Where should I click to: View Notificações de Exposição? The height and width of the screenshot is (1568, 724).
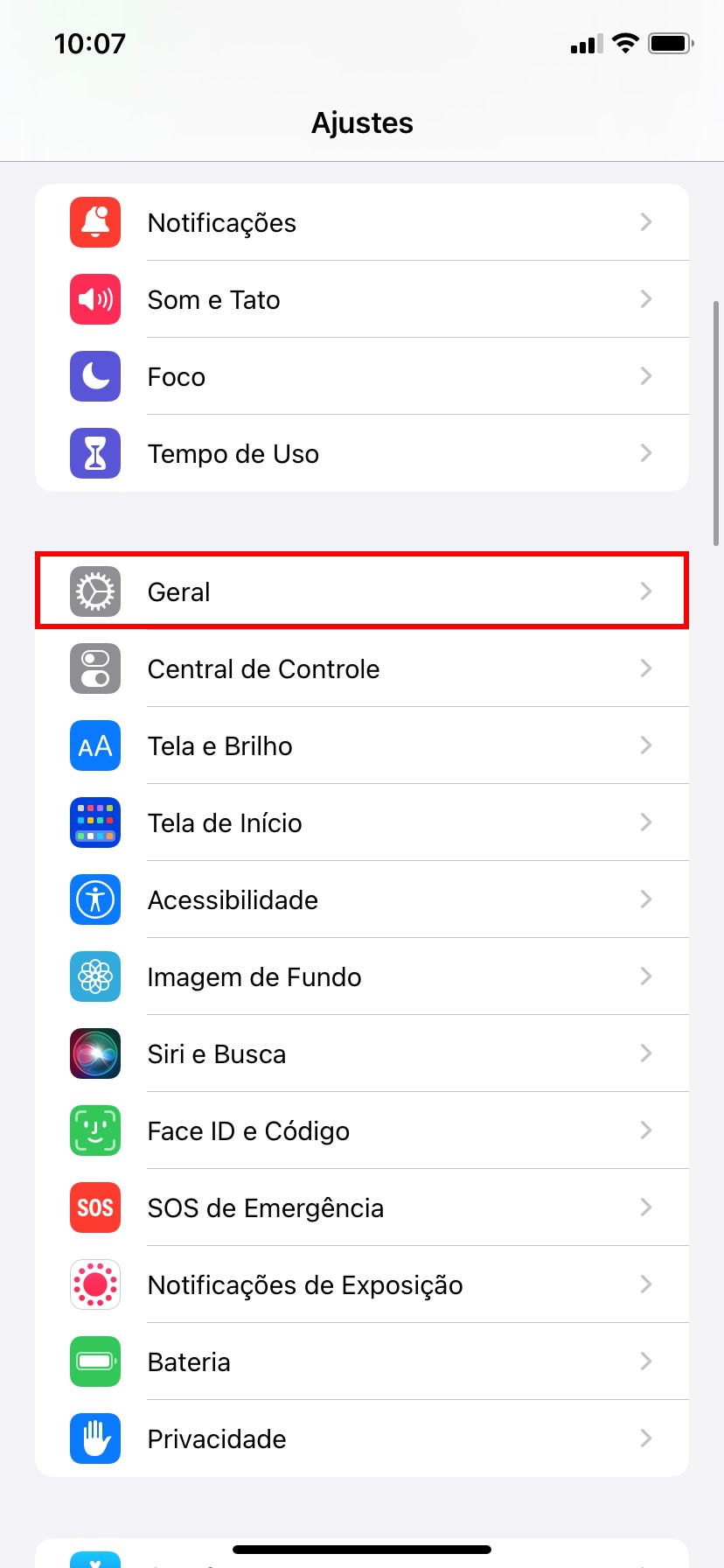tap(362, 1285)
